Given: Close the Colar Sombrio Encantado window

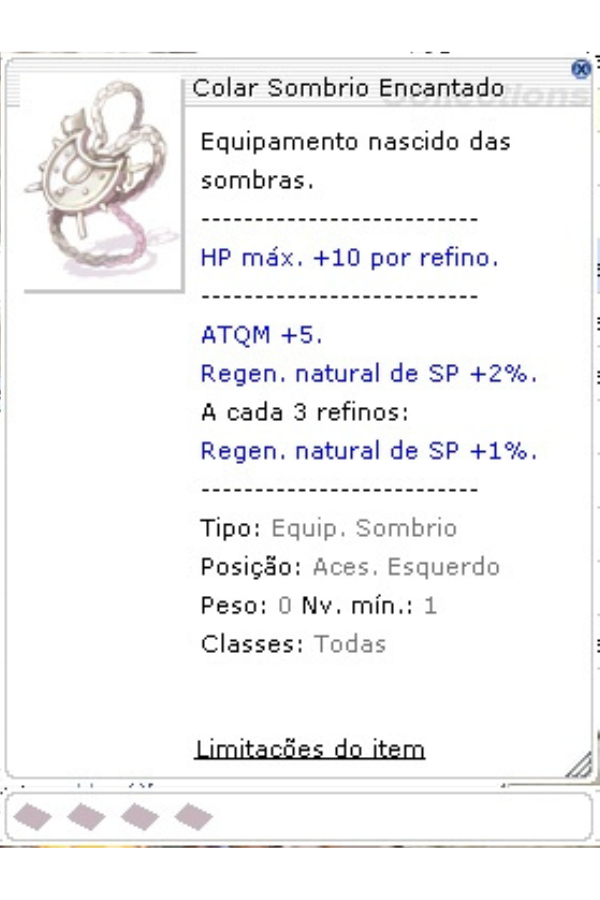Looking at the screenshot, I should pos(581,69).
